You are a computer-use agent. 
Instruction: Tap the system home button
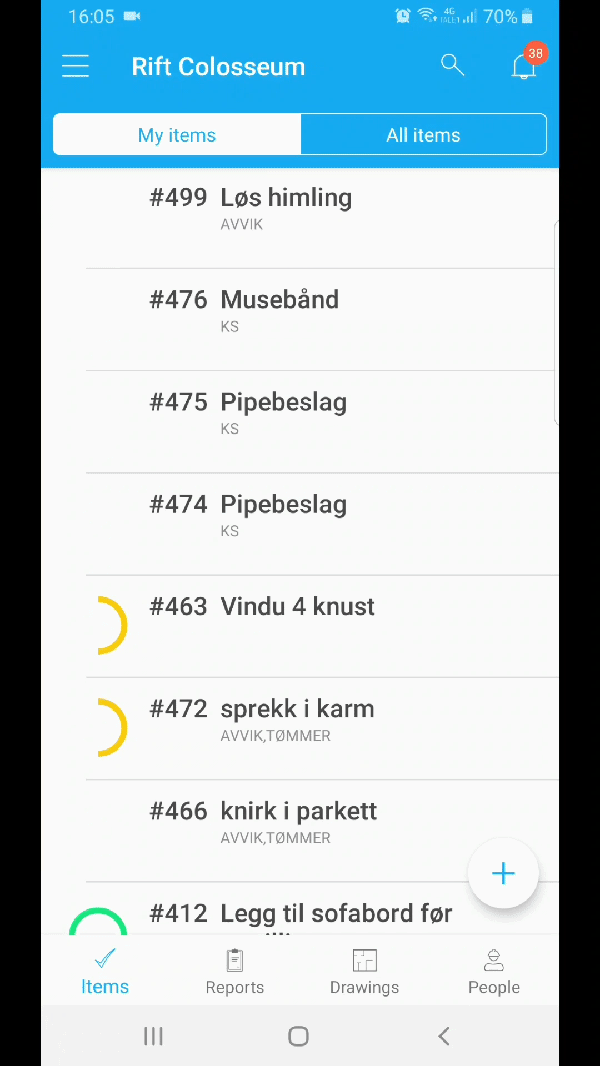pyautogui.click(x=298, y=1036)
